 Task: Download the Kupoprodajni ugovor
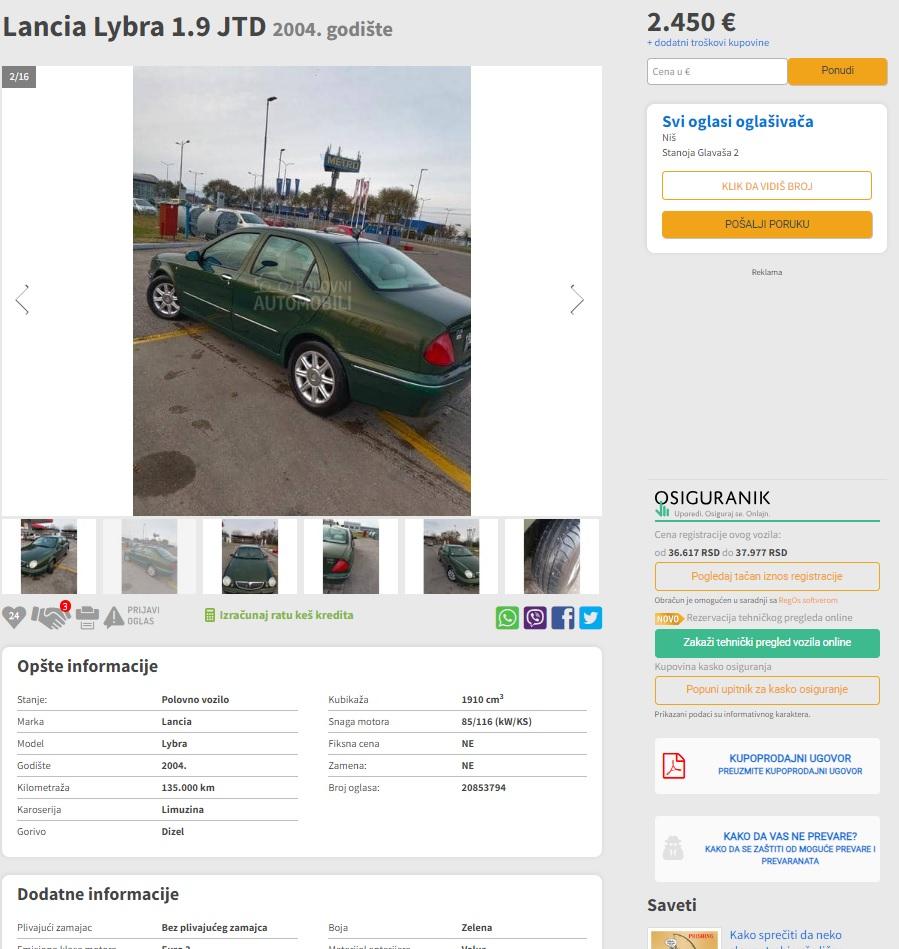(x=767, y=765)
